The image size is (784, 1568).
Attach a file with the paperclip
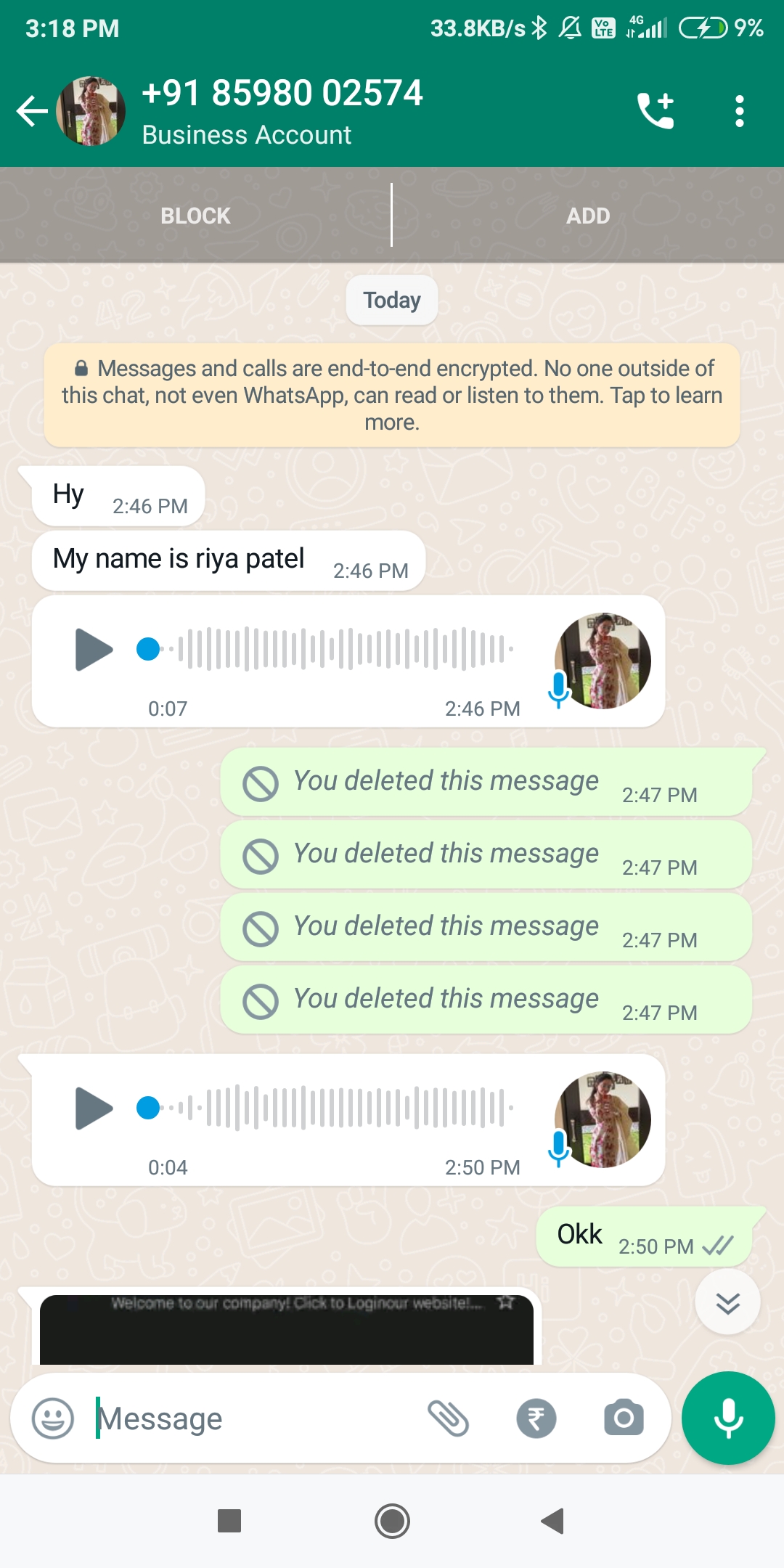point(448,1418)
